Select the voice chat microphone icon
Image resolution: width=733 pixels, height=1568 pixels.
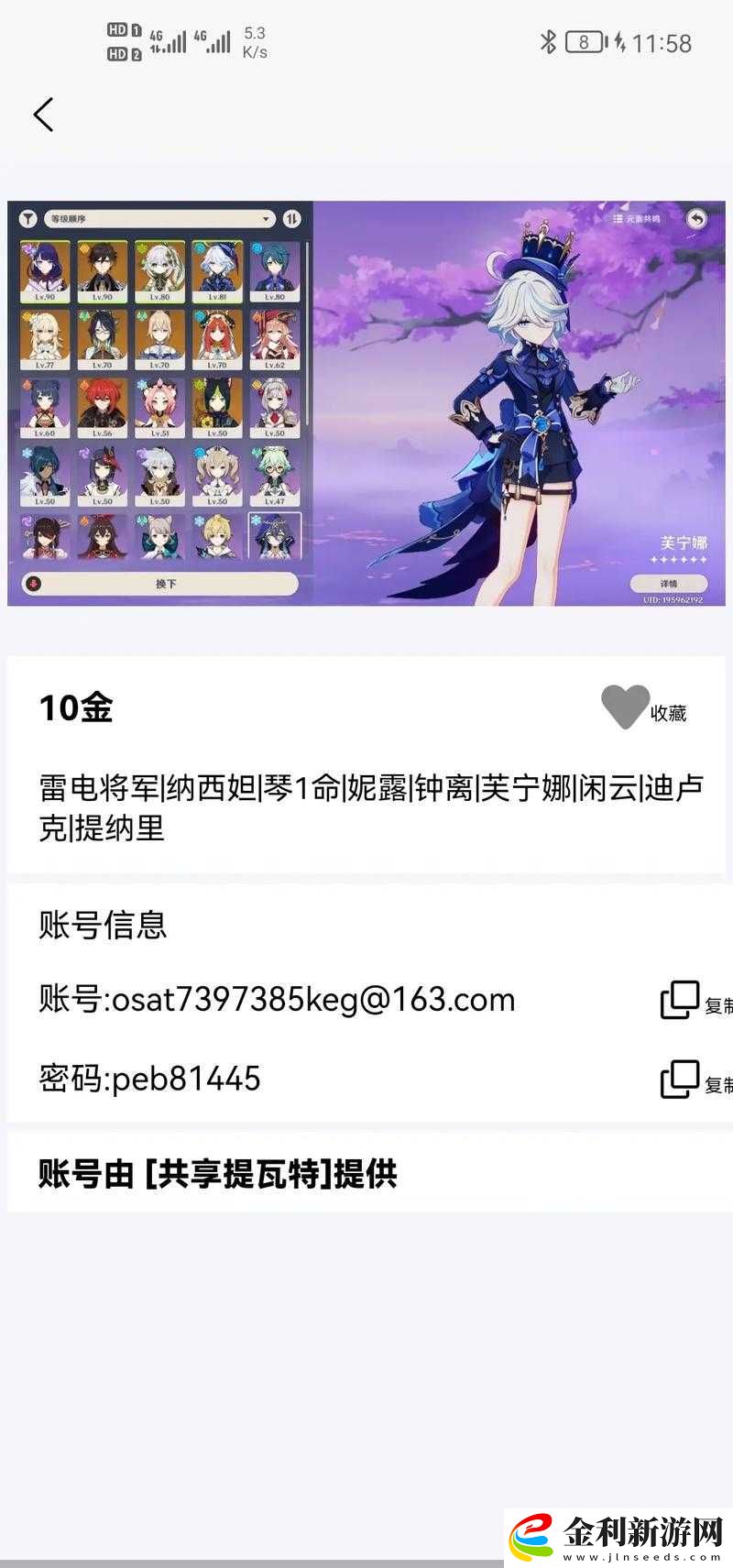[x=34, y=581]
